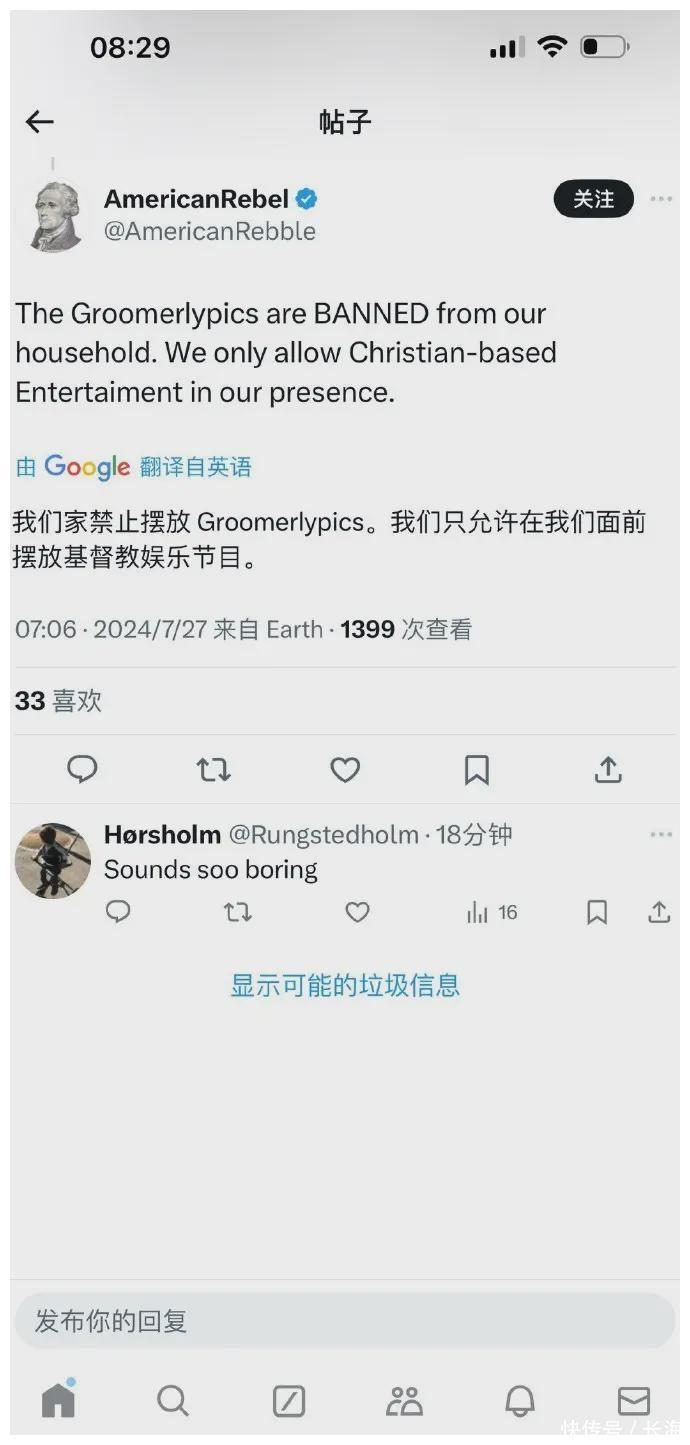690x1445 pixels.
Task: Repost Hørsholm's comment
Action: [x=237, y=912]
